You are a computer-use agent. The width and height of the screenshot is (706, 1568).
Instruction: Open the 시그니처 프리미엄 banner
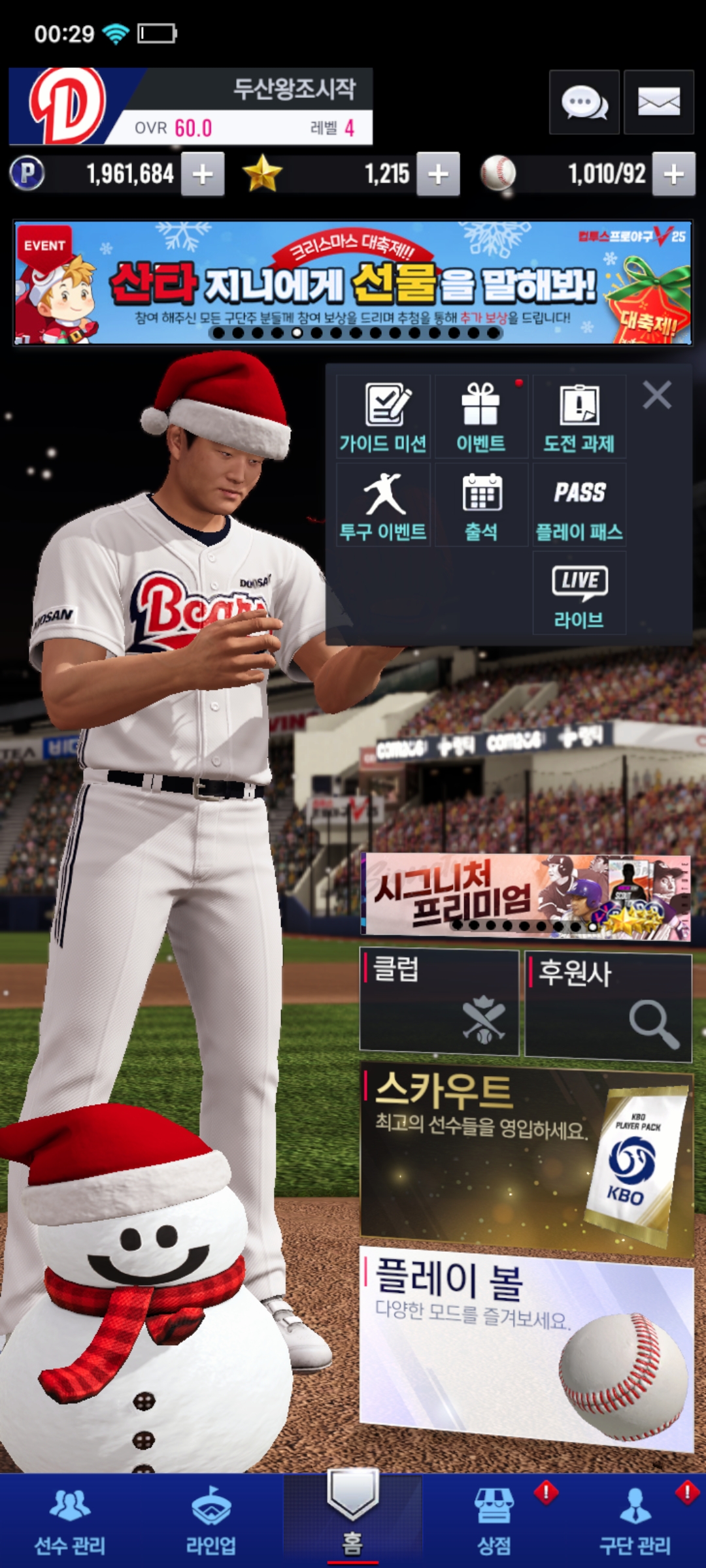tap(526, 895)
